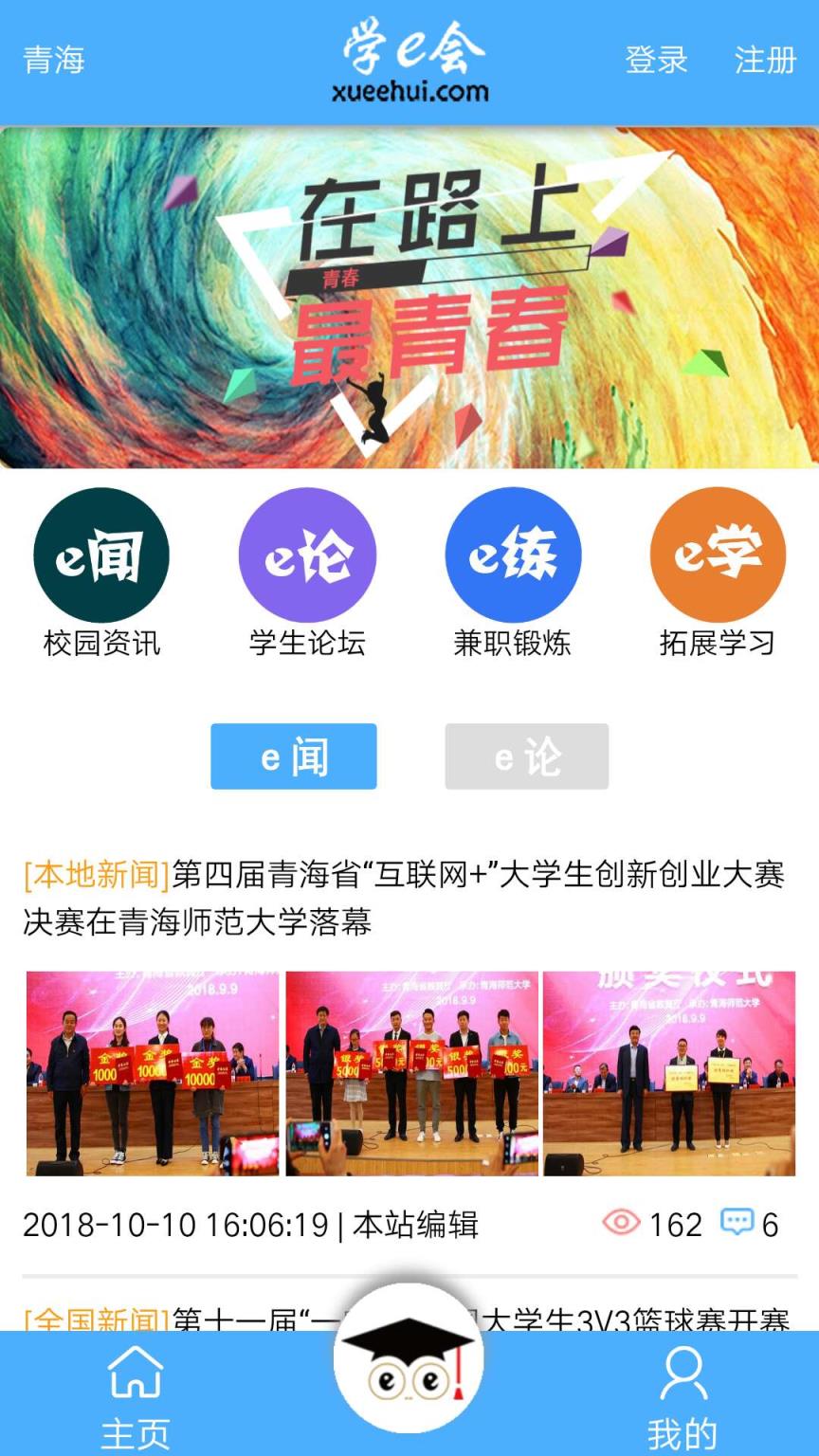The image size is (819, 1456).
Task: Tap the graduation cap mascot button
Action: coord(409,1357)
